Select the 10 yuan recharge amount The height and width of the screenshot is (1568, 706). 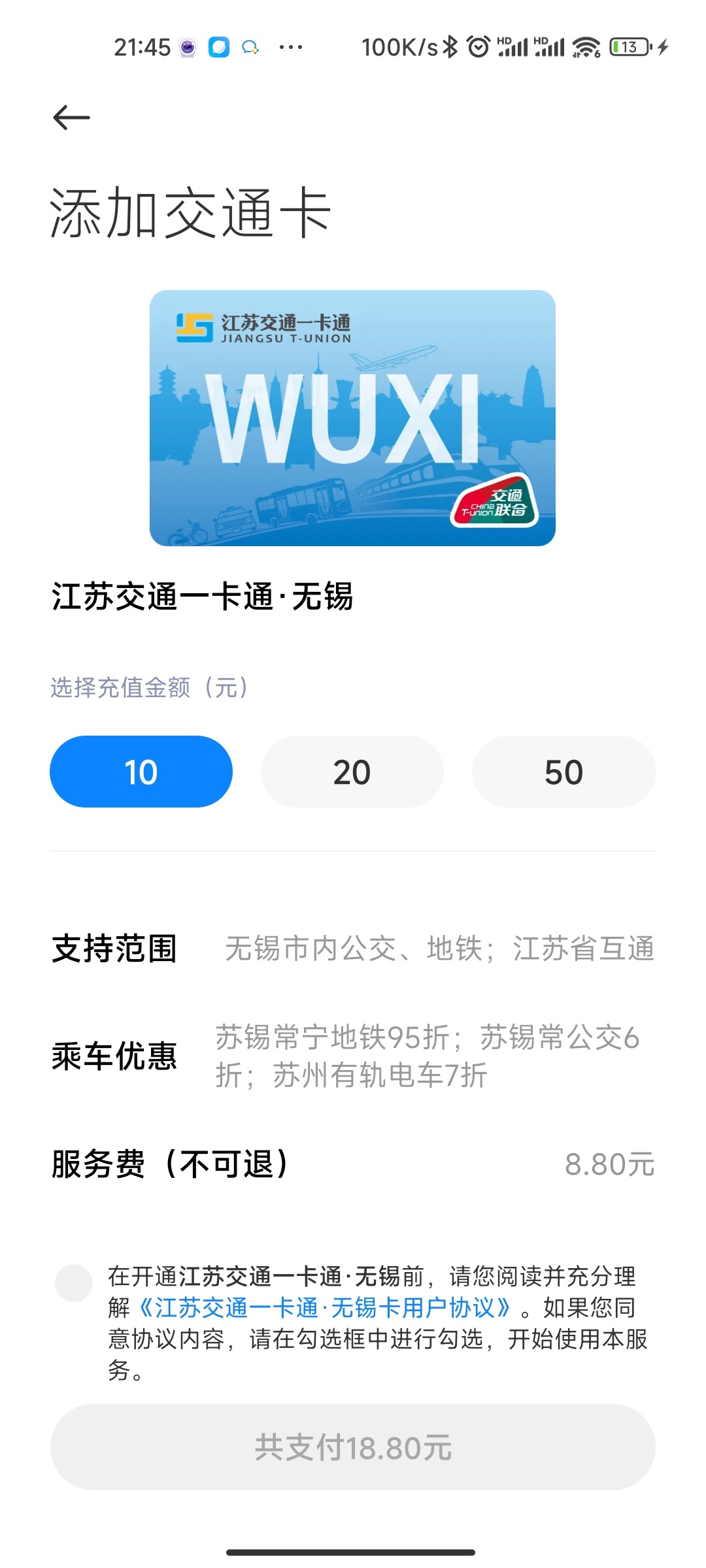coord(141,772)
